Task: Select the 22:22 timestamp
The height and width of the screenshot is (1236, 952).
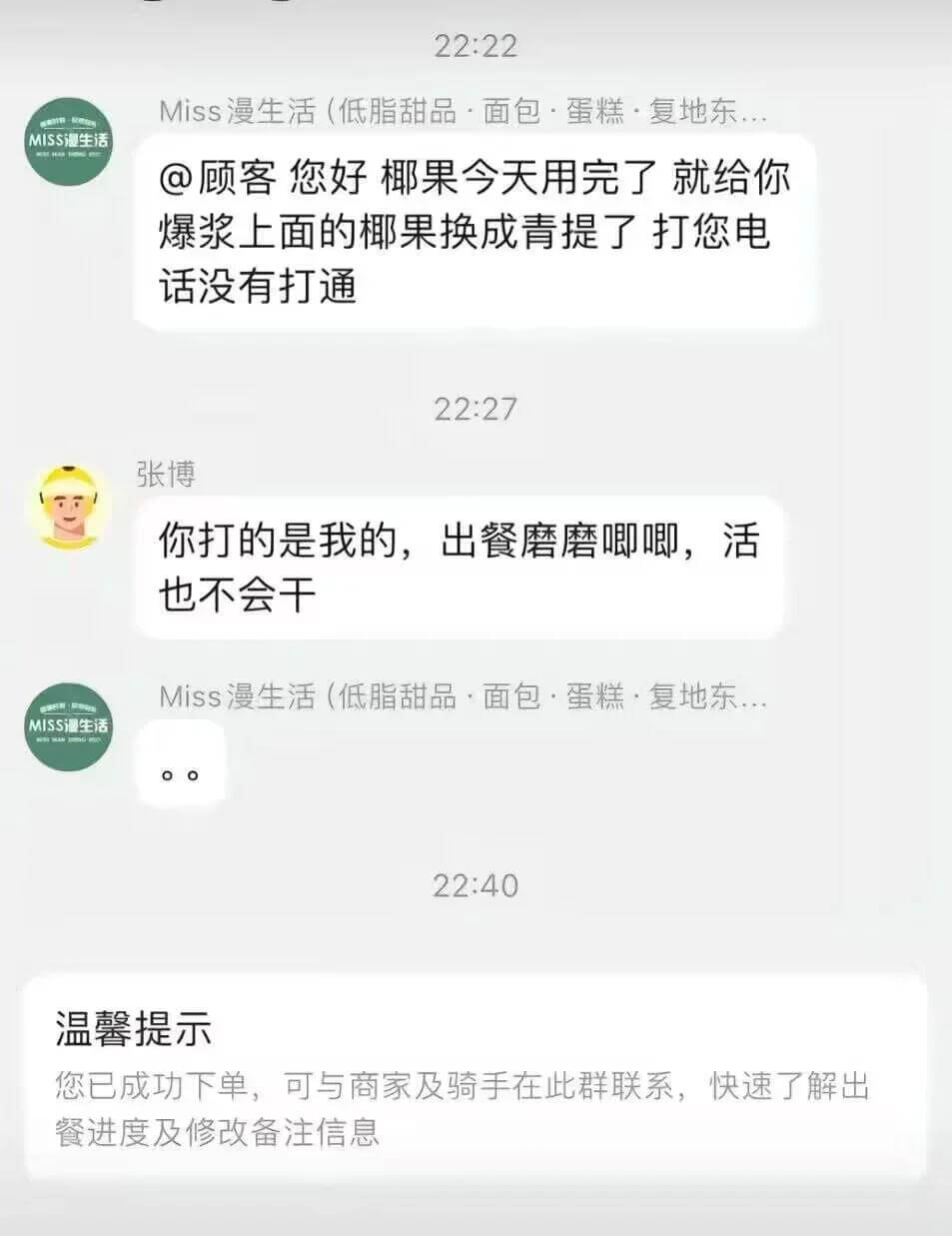Action: (x=476, y=46)
